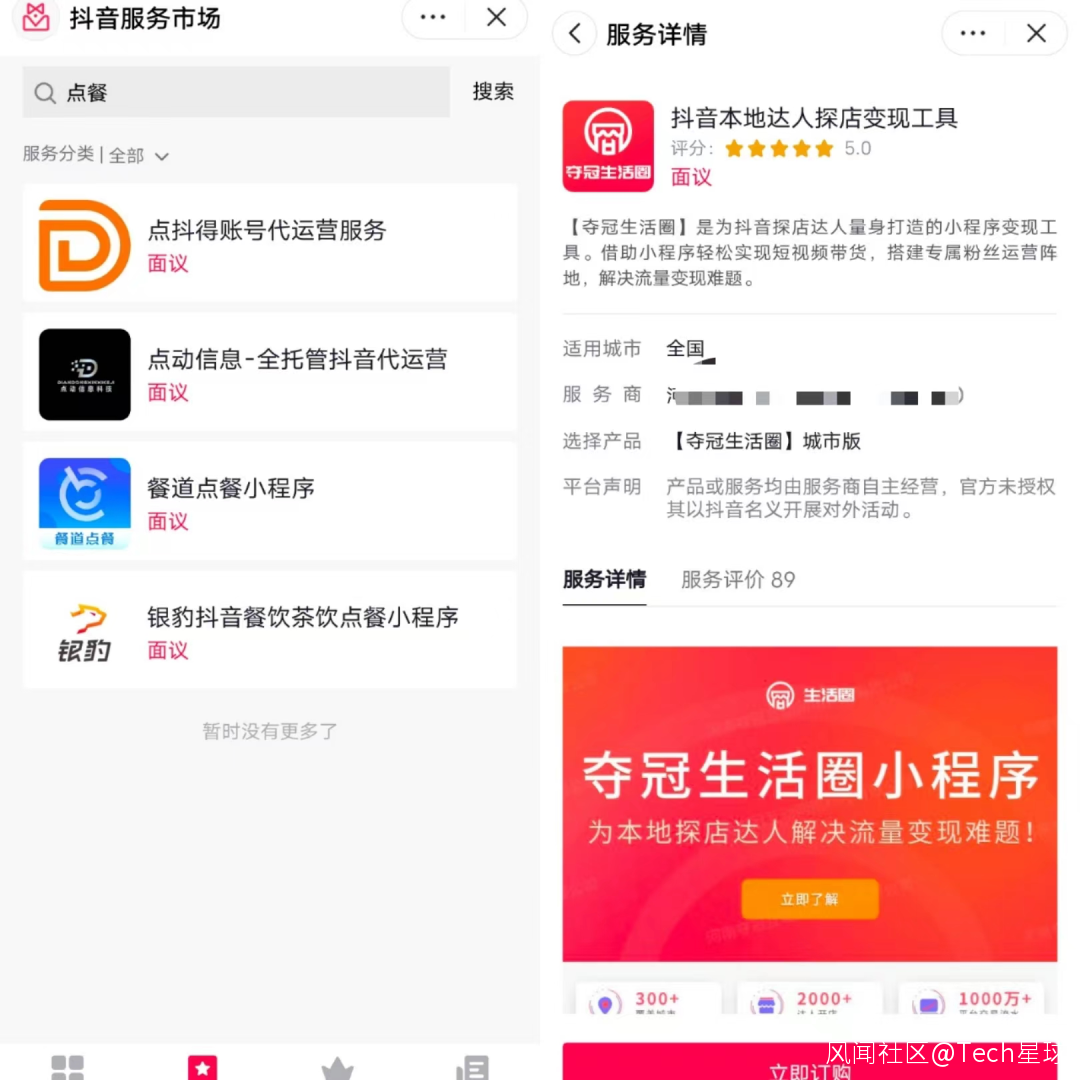Open the more menu on 服务详情
1080x1080 pixels.
[x=972, y=34]
